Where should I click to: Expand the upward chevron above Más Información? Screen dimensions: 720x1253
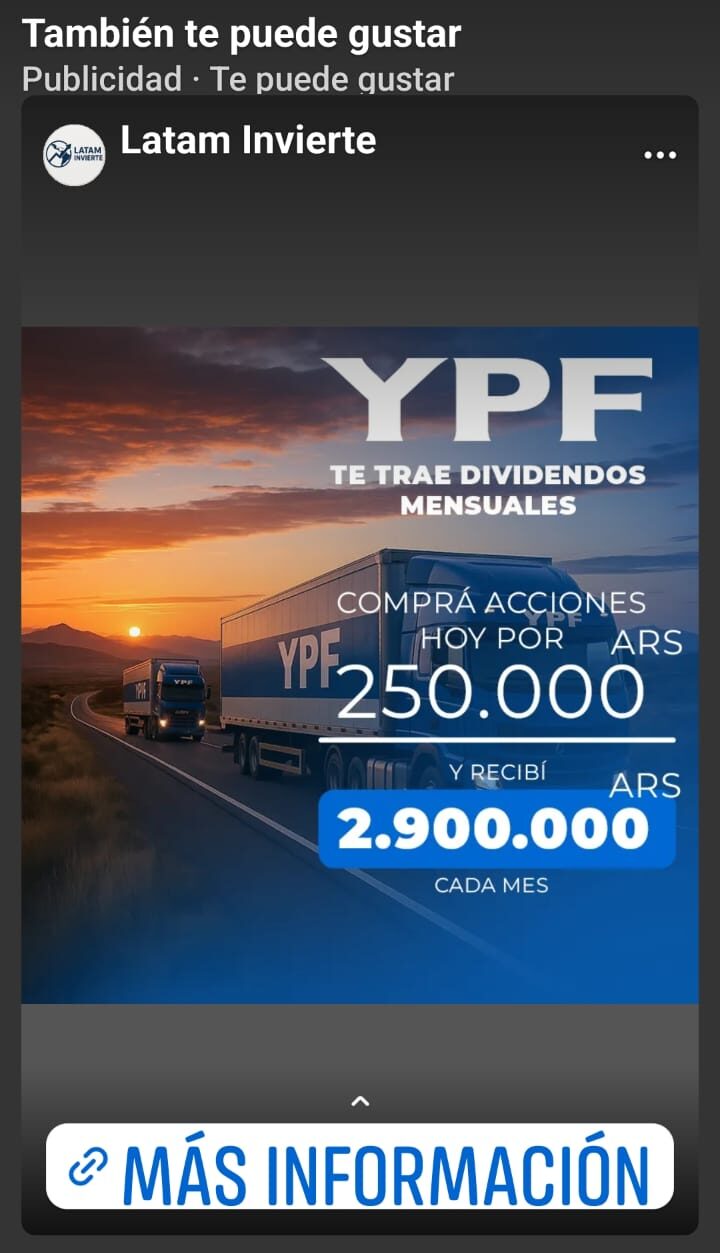point(361,1101)
